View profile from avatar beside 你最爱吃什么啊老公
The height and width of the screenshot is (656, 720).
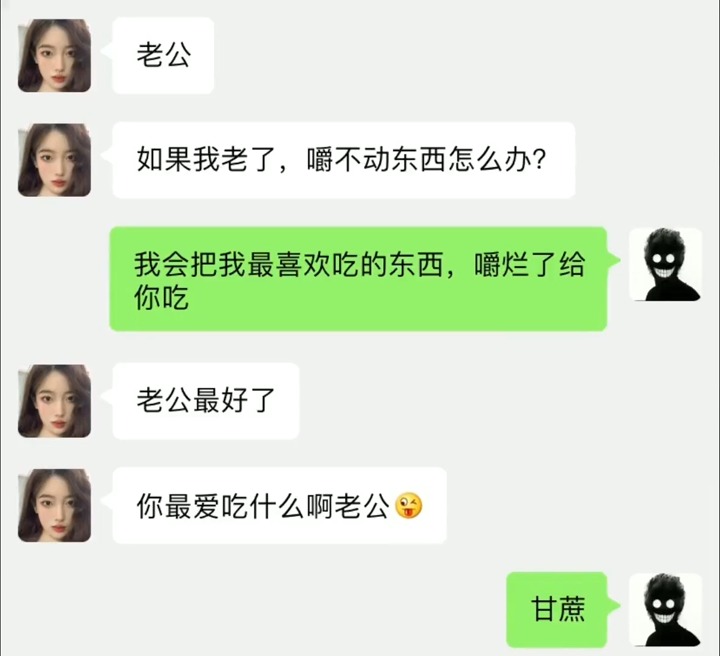(54, 505)
